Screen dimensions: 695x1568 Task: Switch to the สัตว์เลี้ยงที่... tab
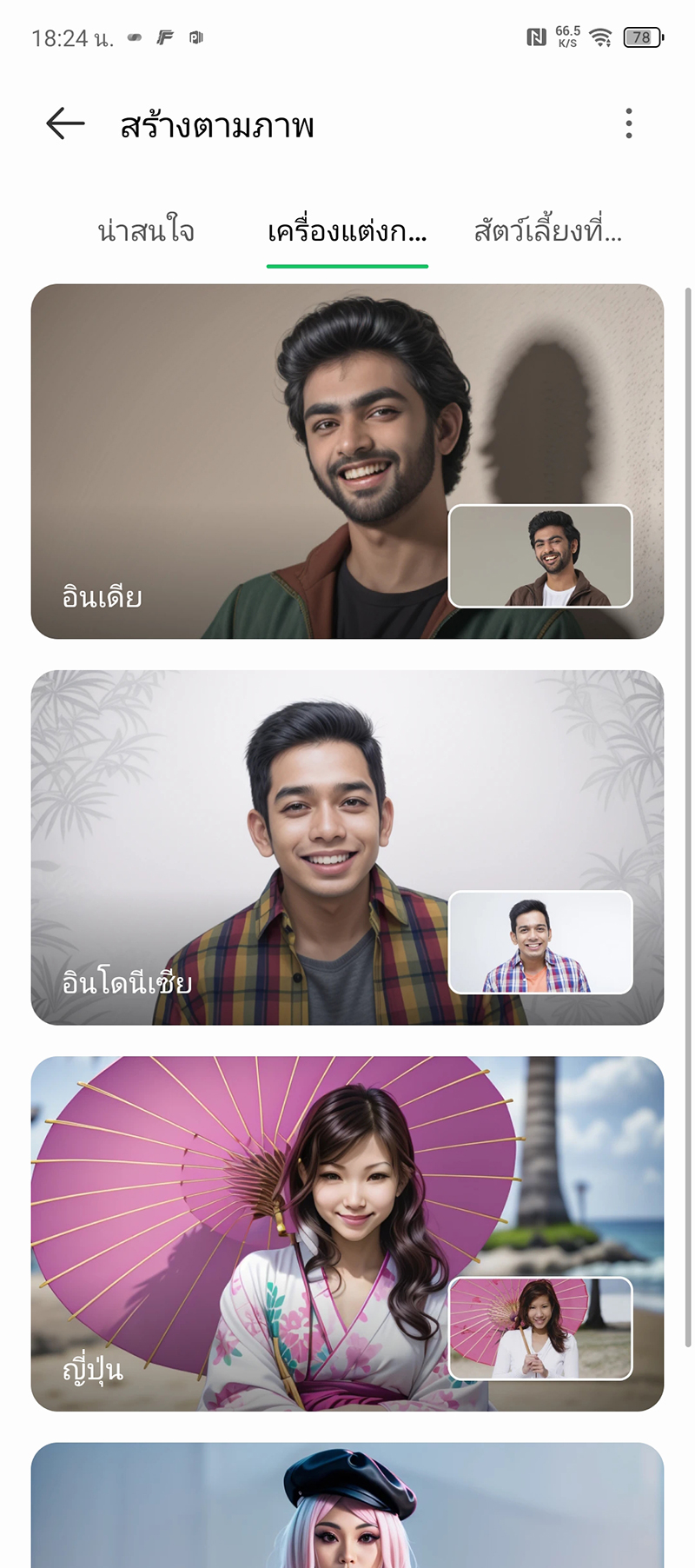(x=547, y=232)
